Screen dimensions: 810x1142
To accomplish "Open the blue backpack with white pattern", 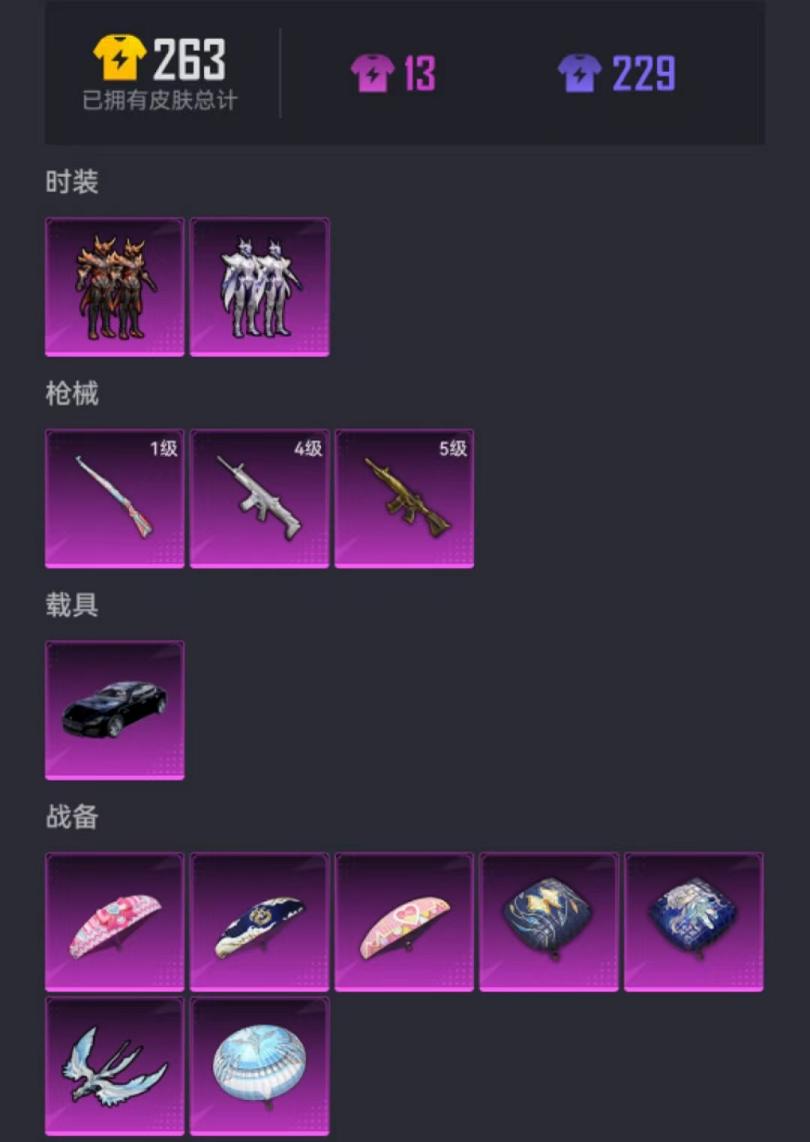I will click(x=694, y=922).
